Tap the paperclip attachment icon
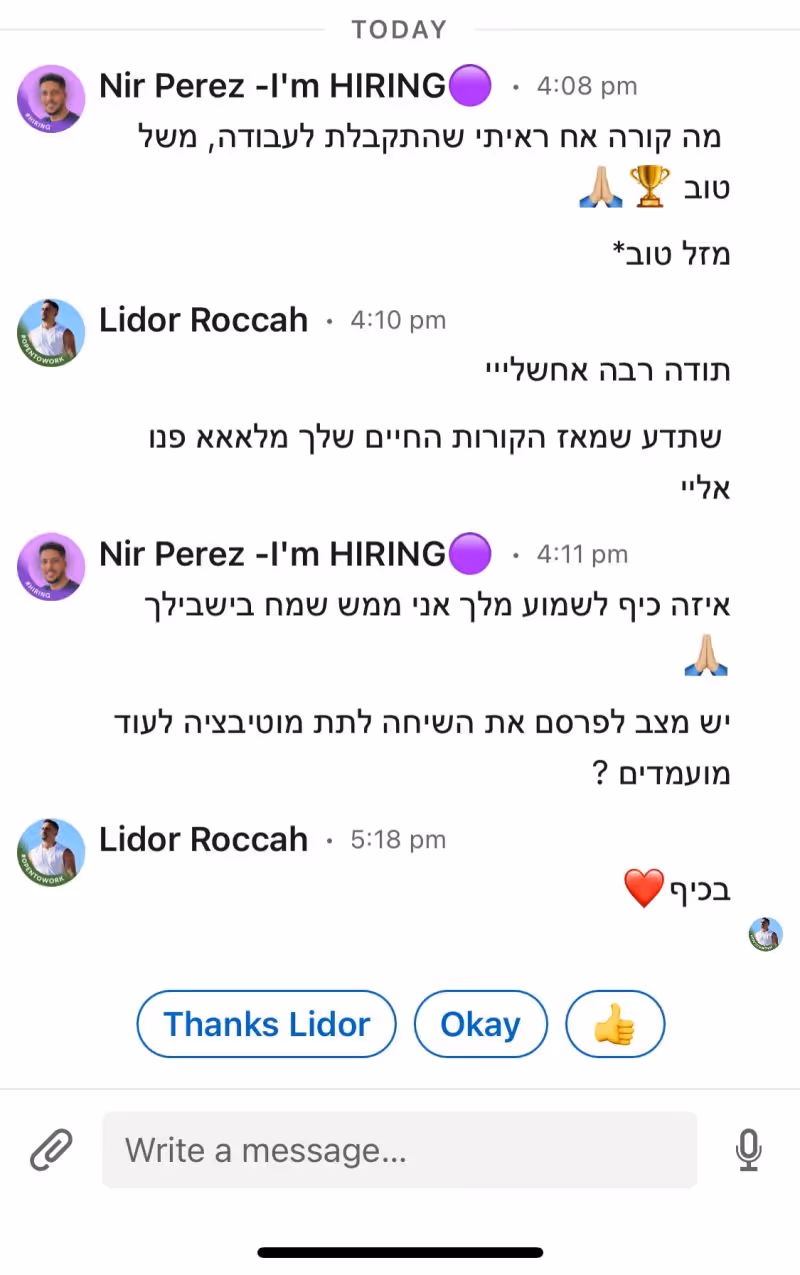 pyautogui.click(x=51, y=1150)
